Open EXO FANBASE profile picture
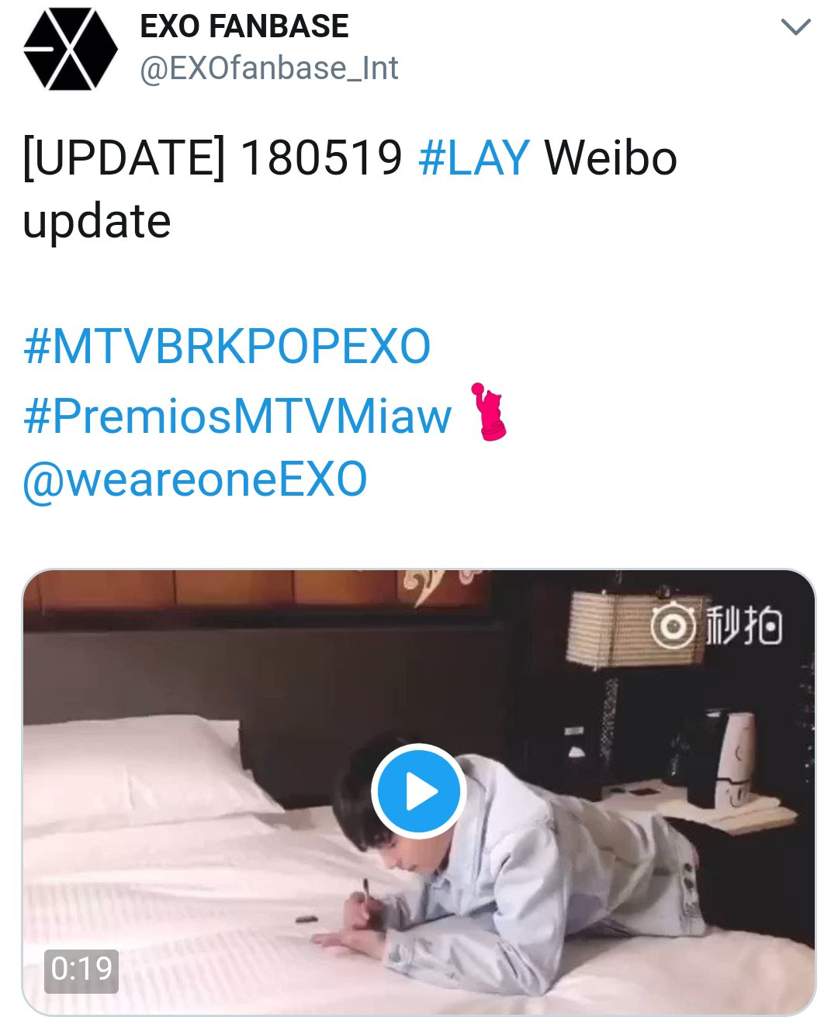The width and height of the screenshot is (838, 1024). pyautogui.click(x=70, y=48)
